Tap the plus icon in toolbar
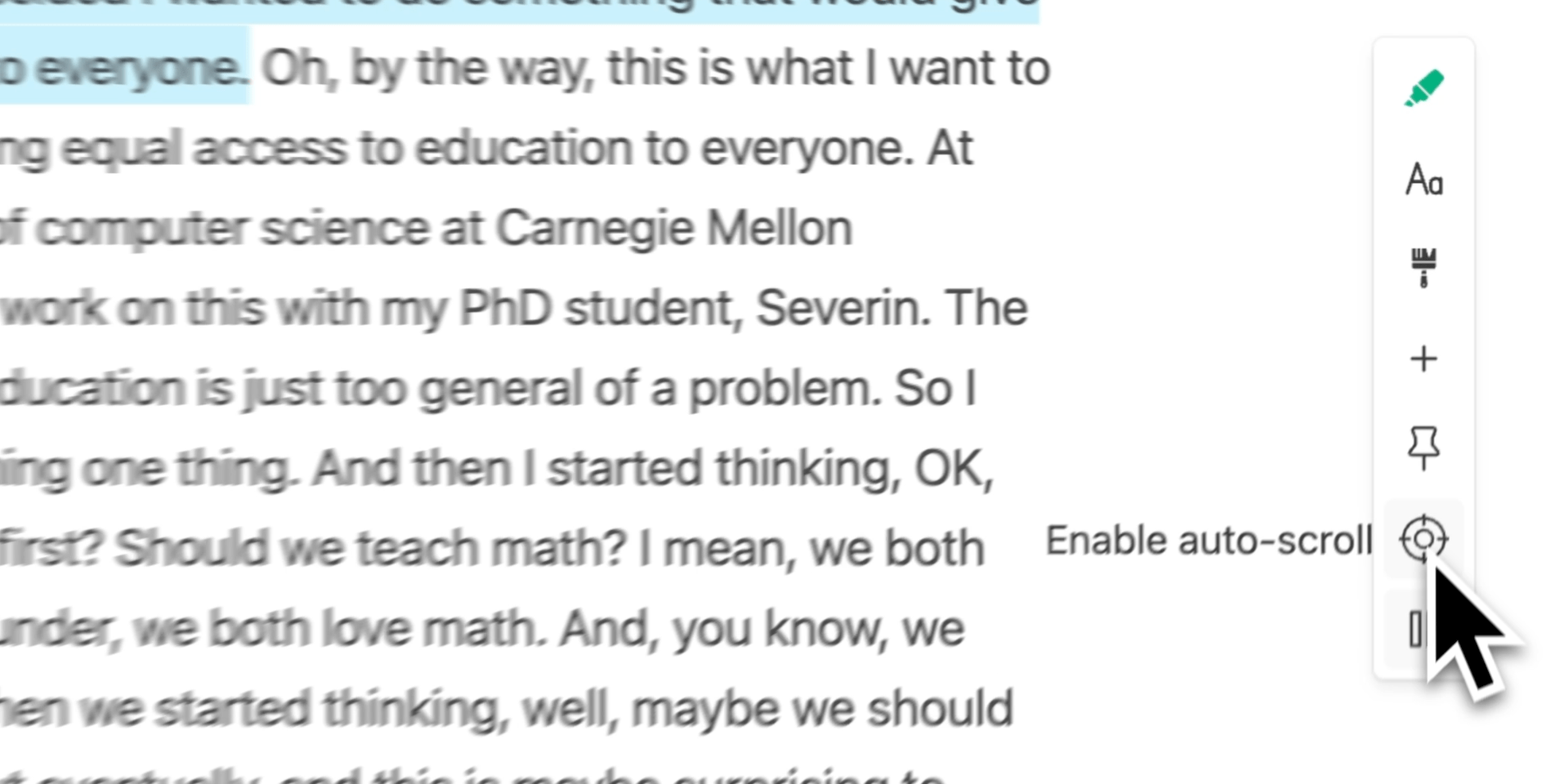 coord(1423,359)
